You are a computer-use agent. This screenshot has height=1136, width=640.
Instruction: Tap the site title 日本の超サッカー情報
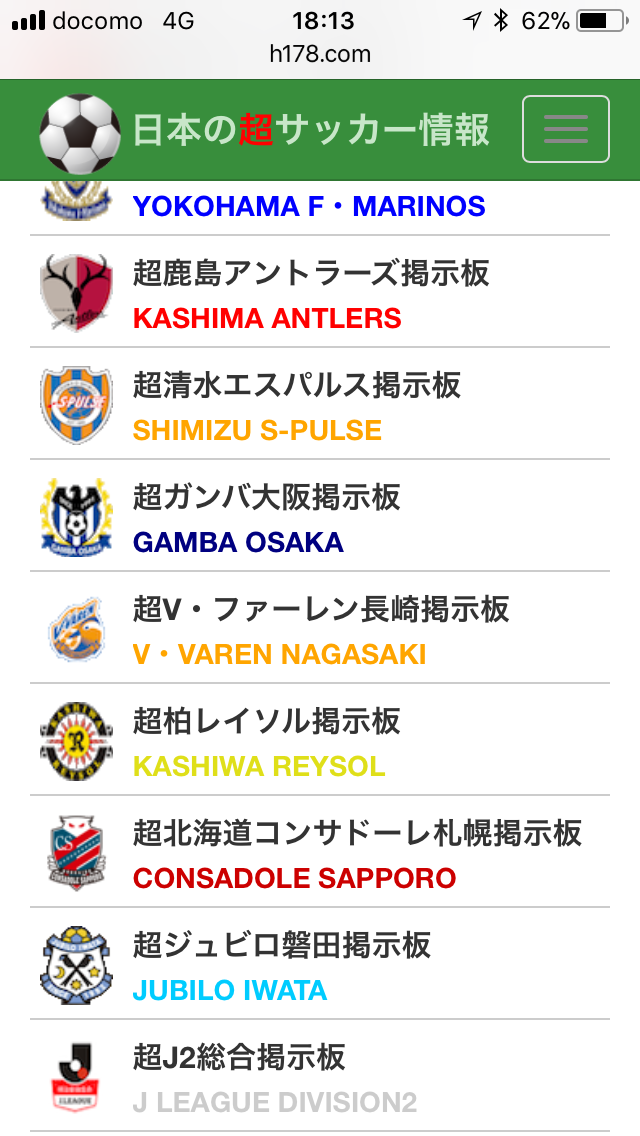click(x=311, y=131)
